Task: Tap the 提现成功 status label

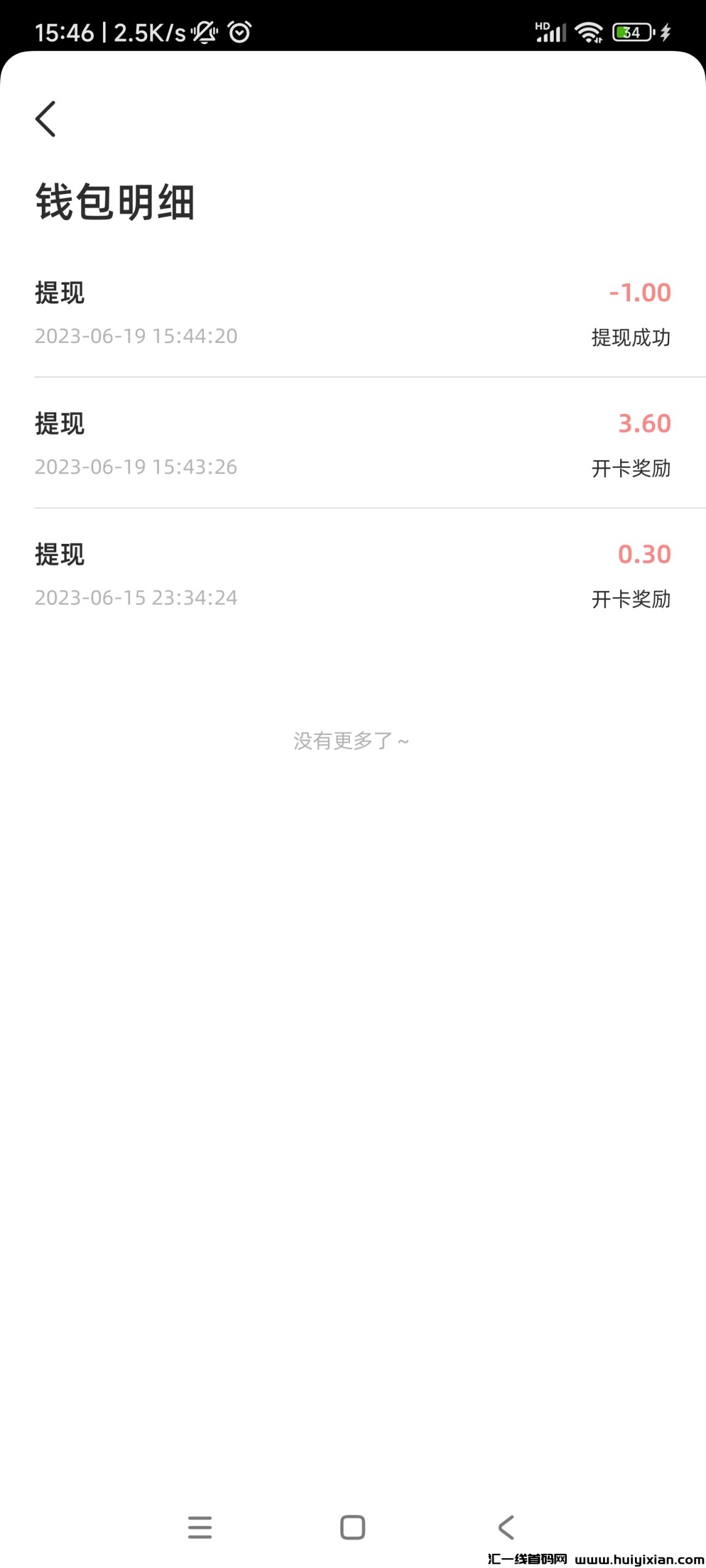Action: (x=631, y=336)
